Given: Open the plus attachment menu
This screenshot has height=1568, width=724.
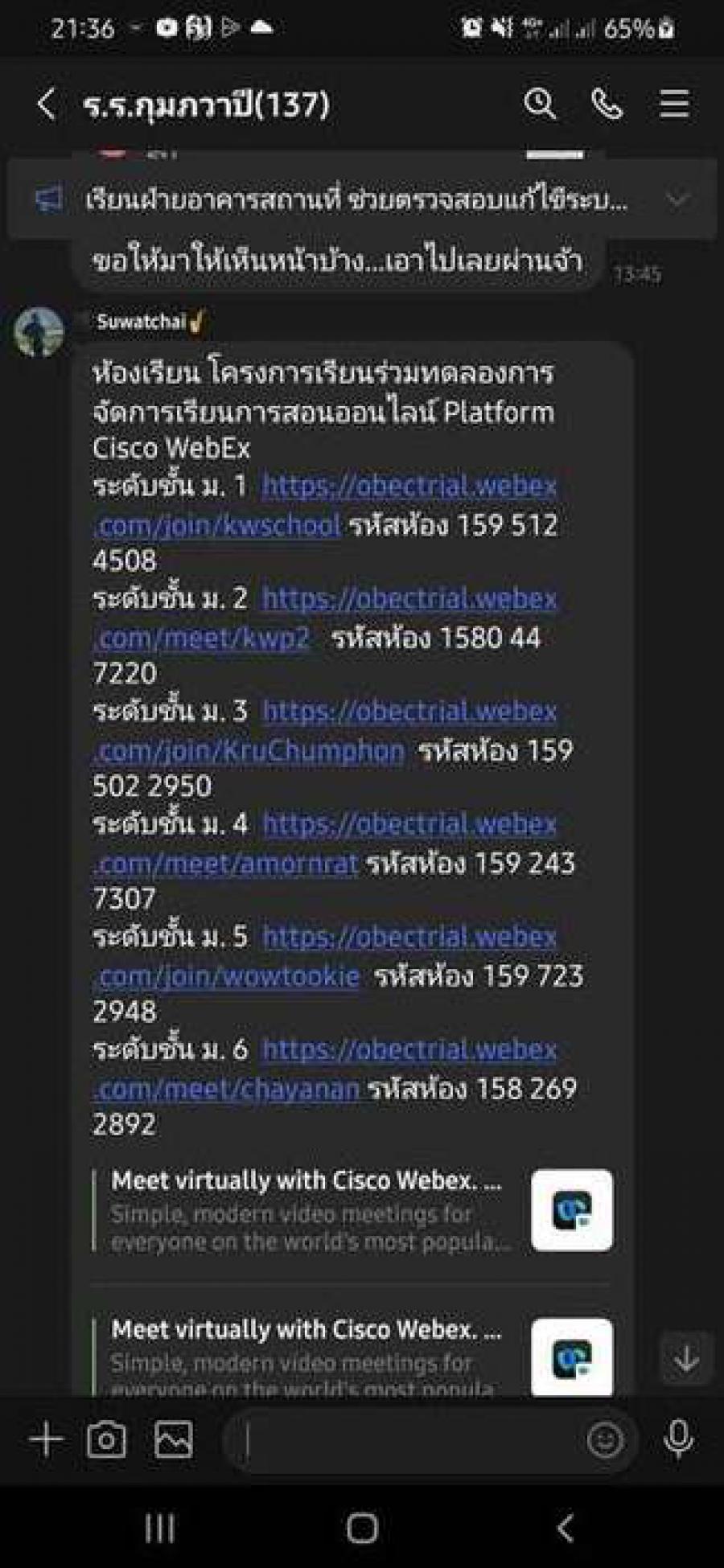Looking at the screenshot, I should pos(46,1440).
